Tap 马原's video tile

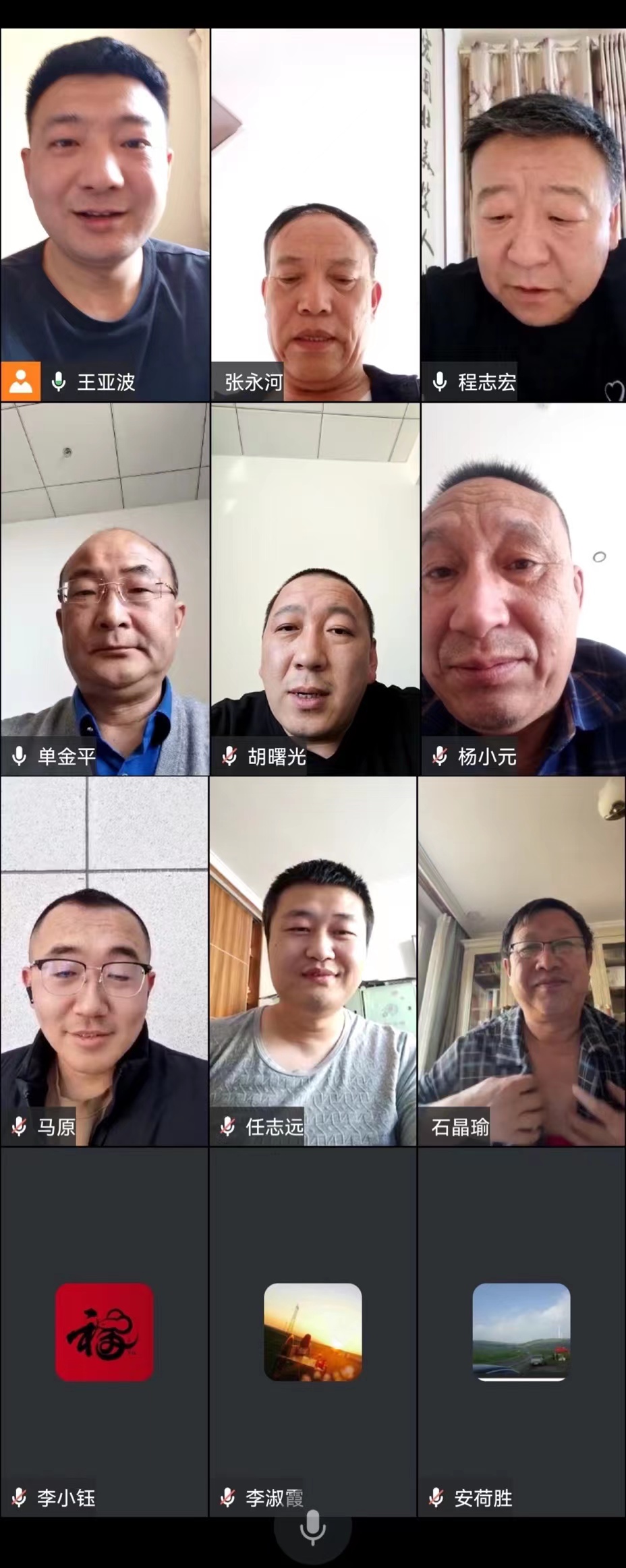pos(105,962)
